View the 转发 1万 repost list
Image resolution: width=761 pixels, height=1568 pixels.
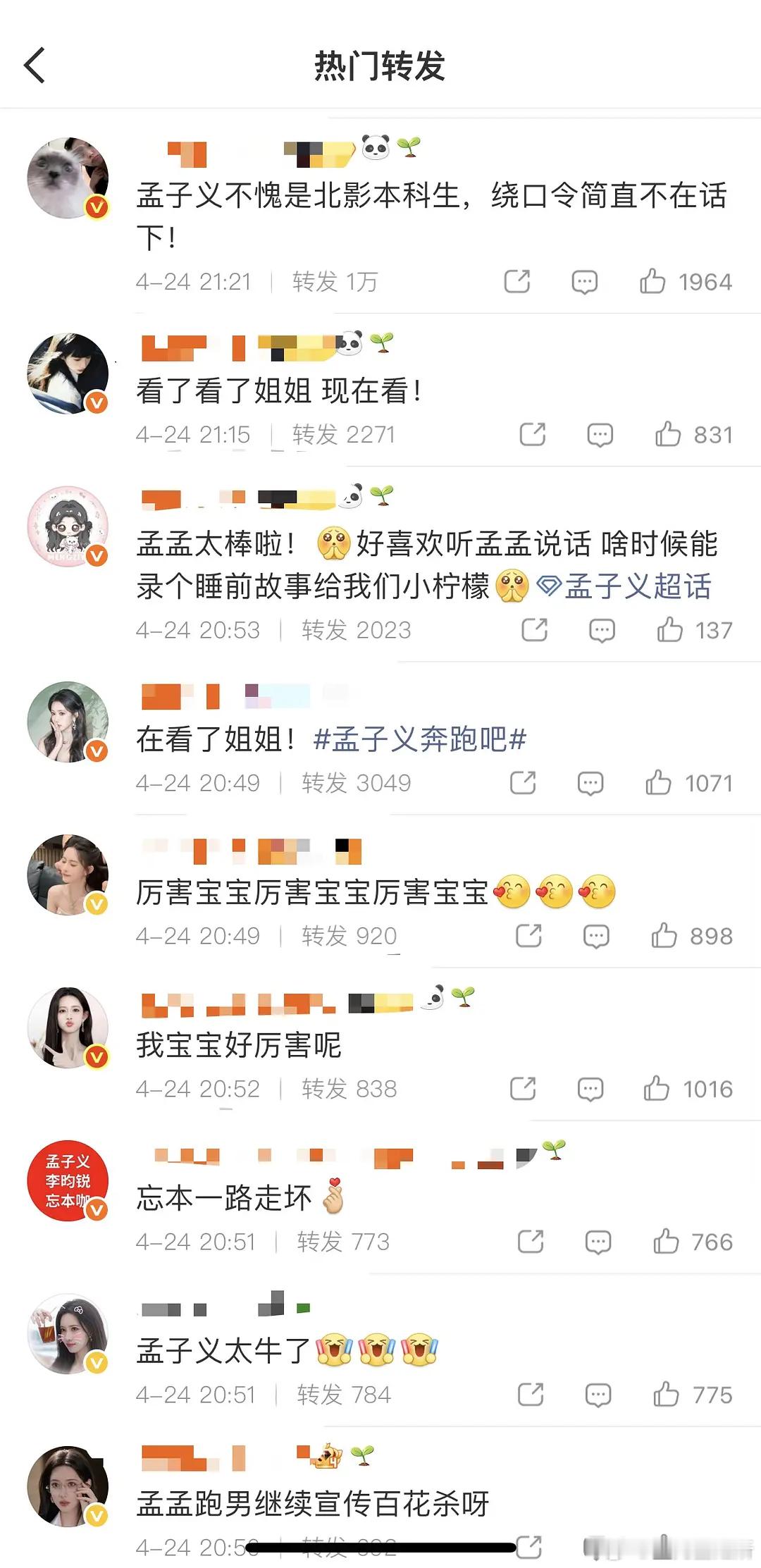click(x=333, y=282)
